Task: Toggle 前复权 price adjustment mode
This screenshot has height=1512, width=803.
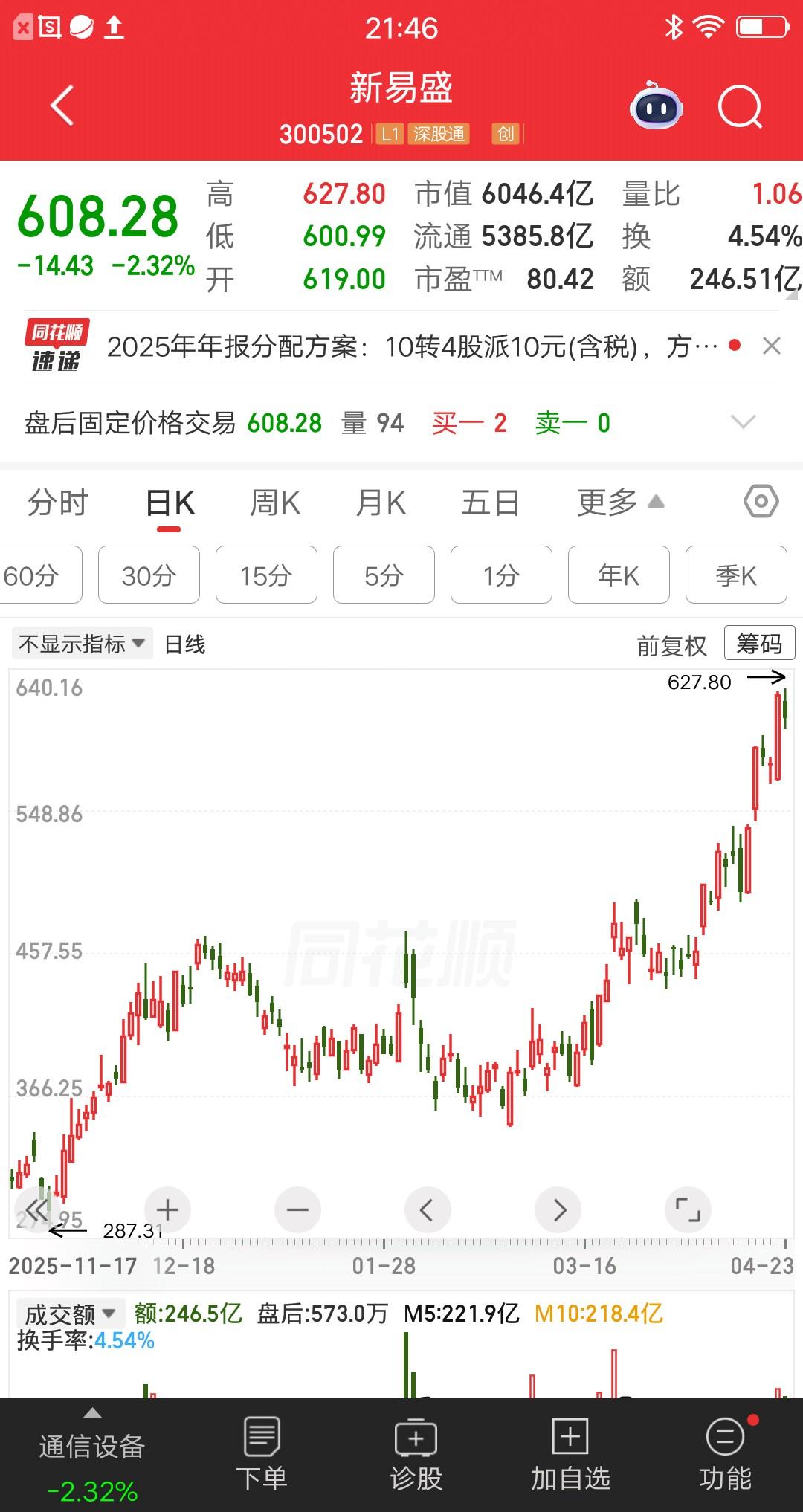Action: pos(673,644)
